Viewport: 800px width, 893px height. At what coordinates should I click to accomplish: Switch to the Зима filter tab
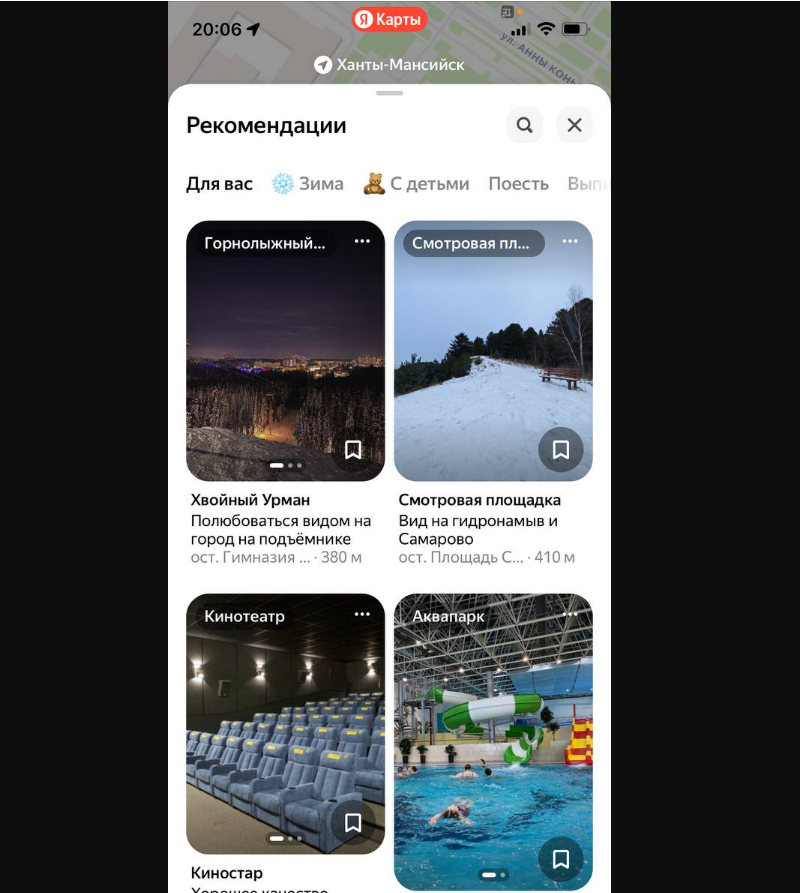tap(307, 184)
